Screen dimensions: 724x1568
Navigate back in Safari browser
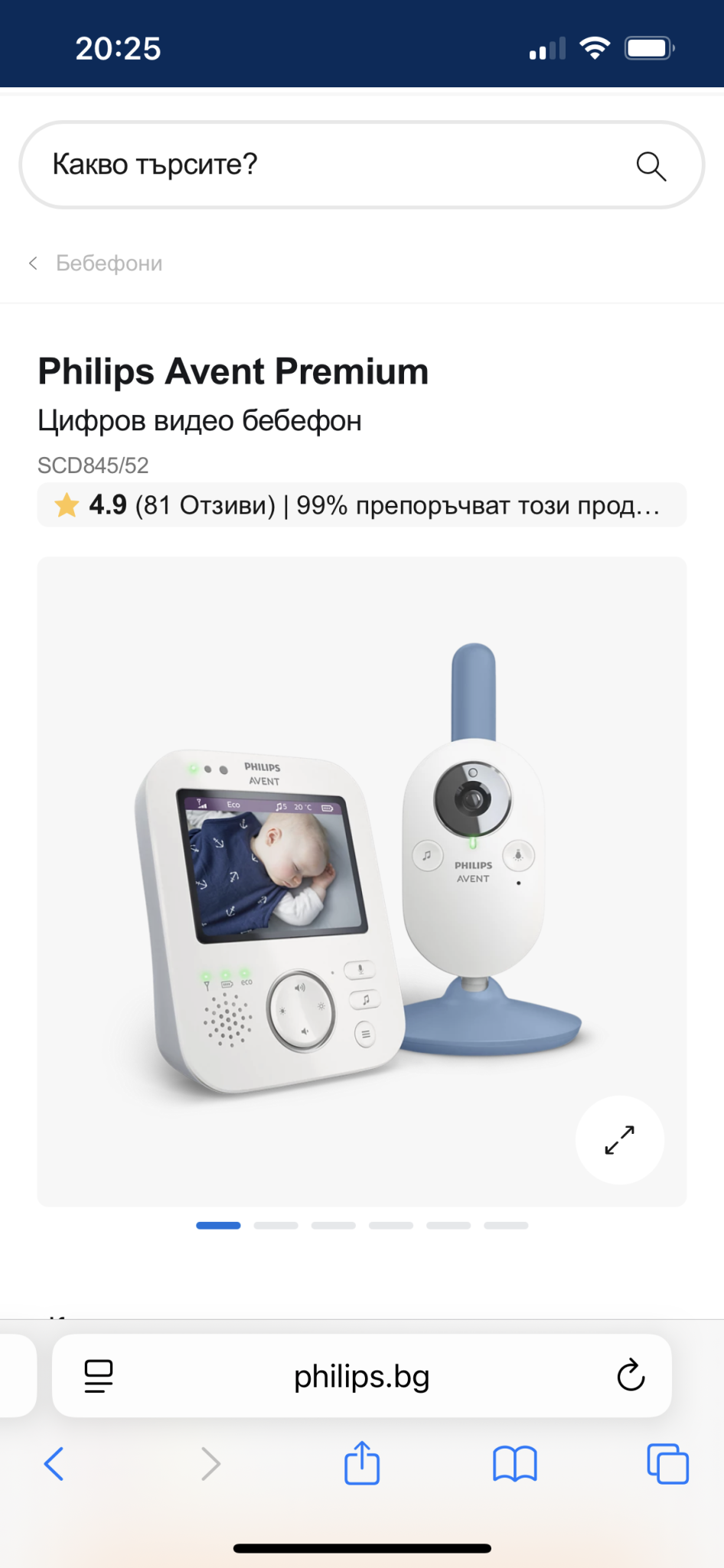point(54,1464)
